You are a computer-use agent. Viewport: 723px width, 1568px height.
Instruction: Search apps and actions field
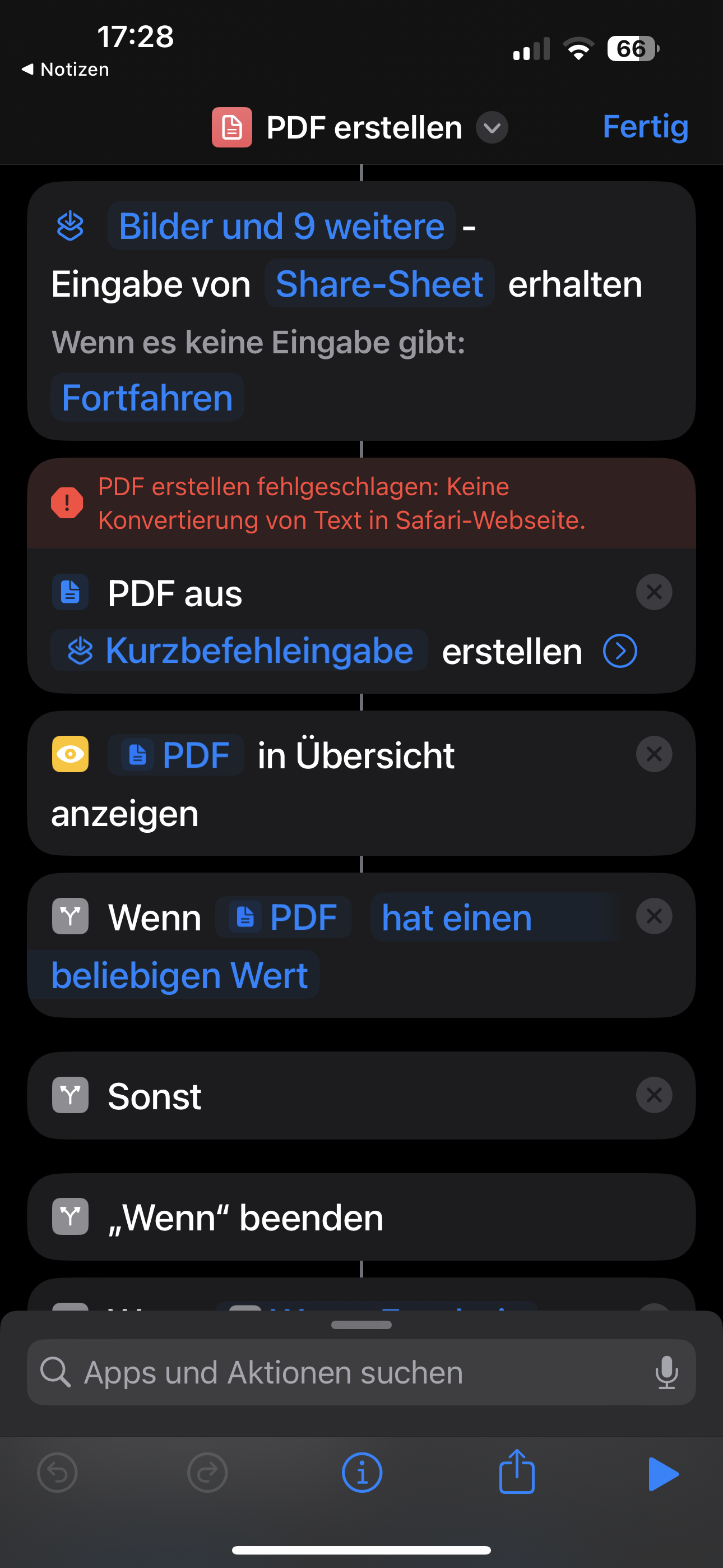coord(341,1373)
